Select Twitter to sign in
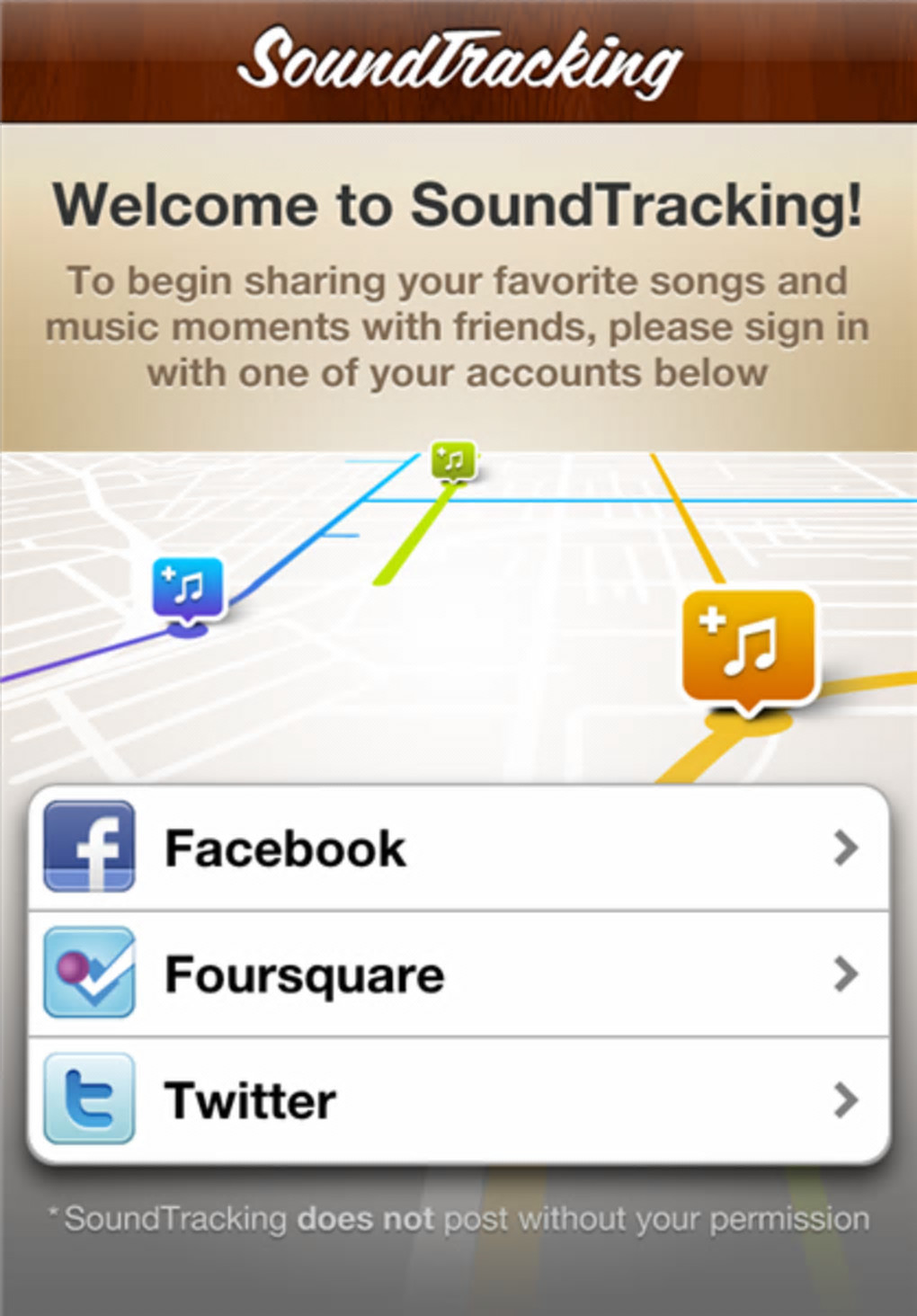 (458, 1100)
